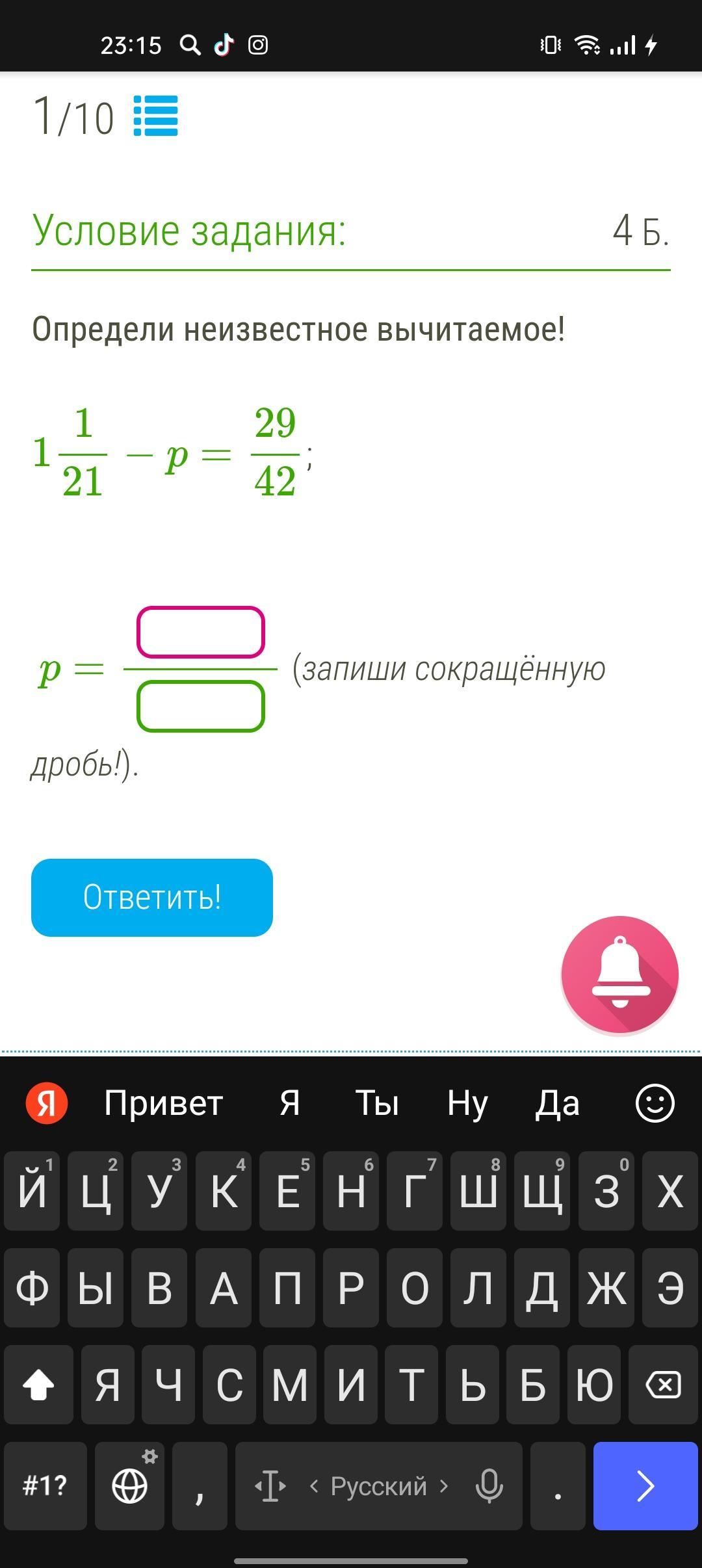Screen dimensions: 702x1568
Task: Focus the denominator input box
Action: click(x=200, y=706)
